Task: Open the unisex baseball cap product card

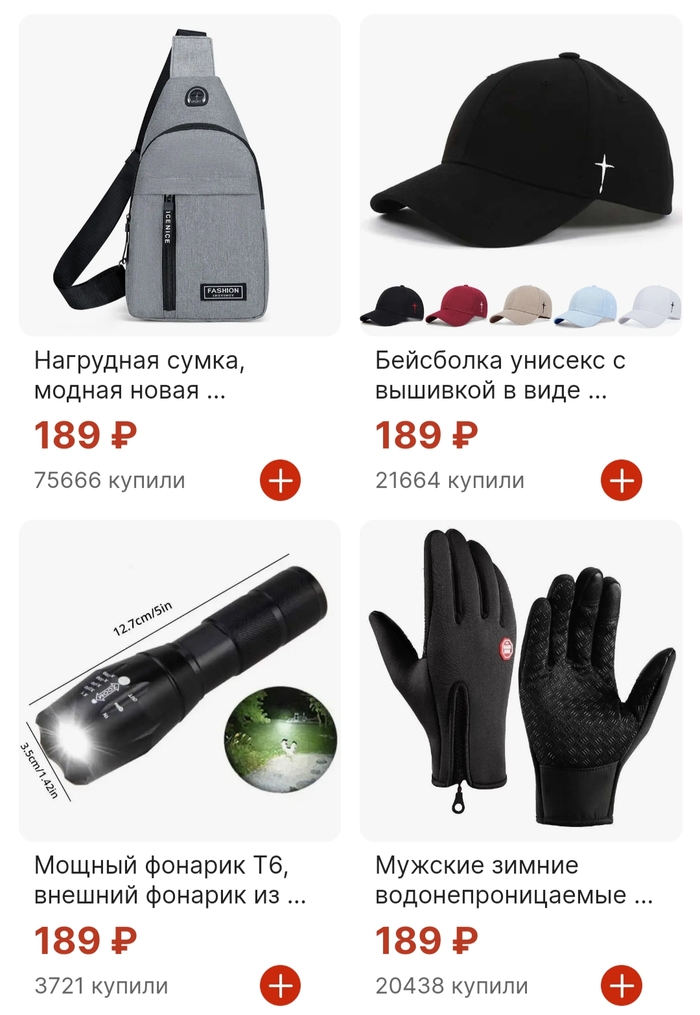Action: (x=520, y=175)
